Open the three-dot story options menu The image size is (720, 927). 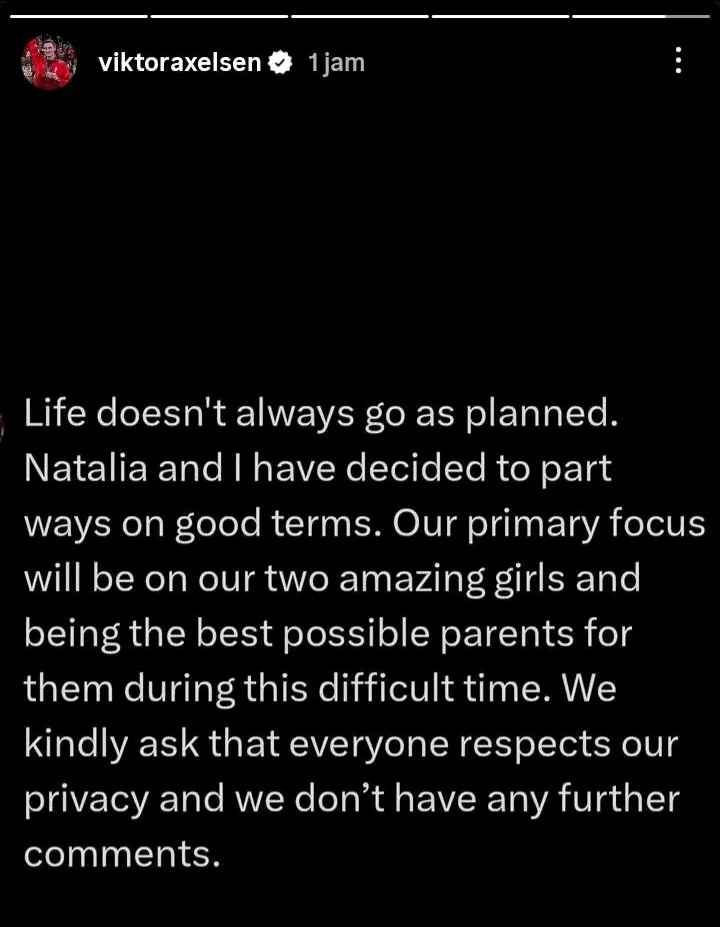(679, 62)
